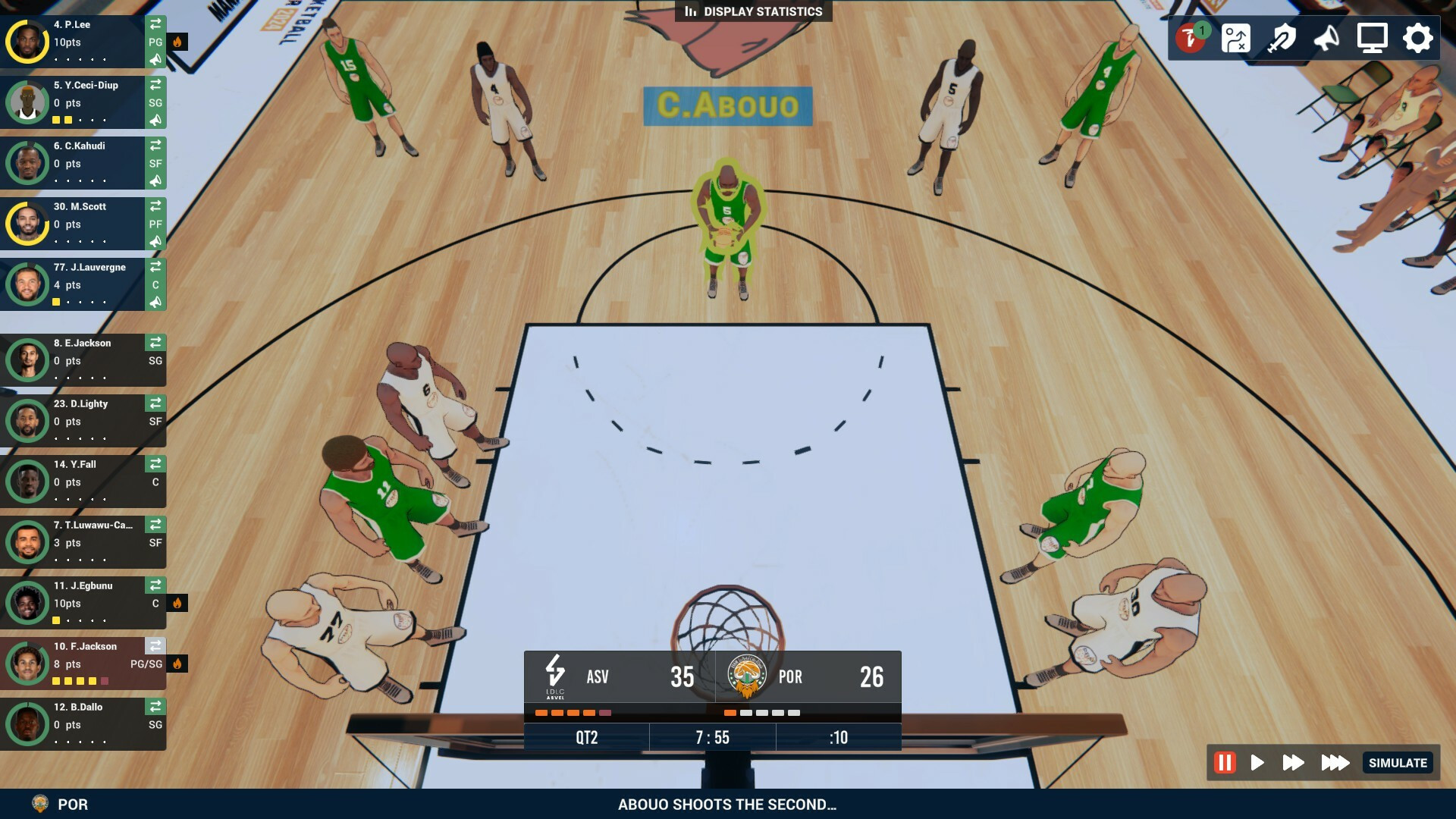The height and width of the screenshot is (819, 1456).
Task: Open F.Jackson's player card
Action: (x=83, y=664)
